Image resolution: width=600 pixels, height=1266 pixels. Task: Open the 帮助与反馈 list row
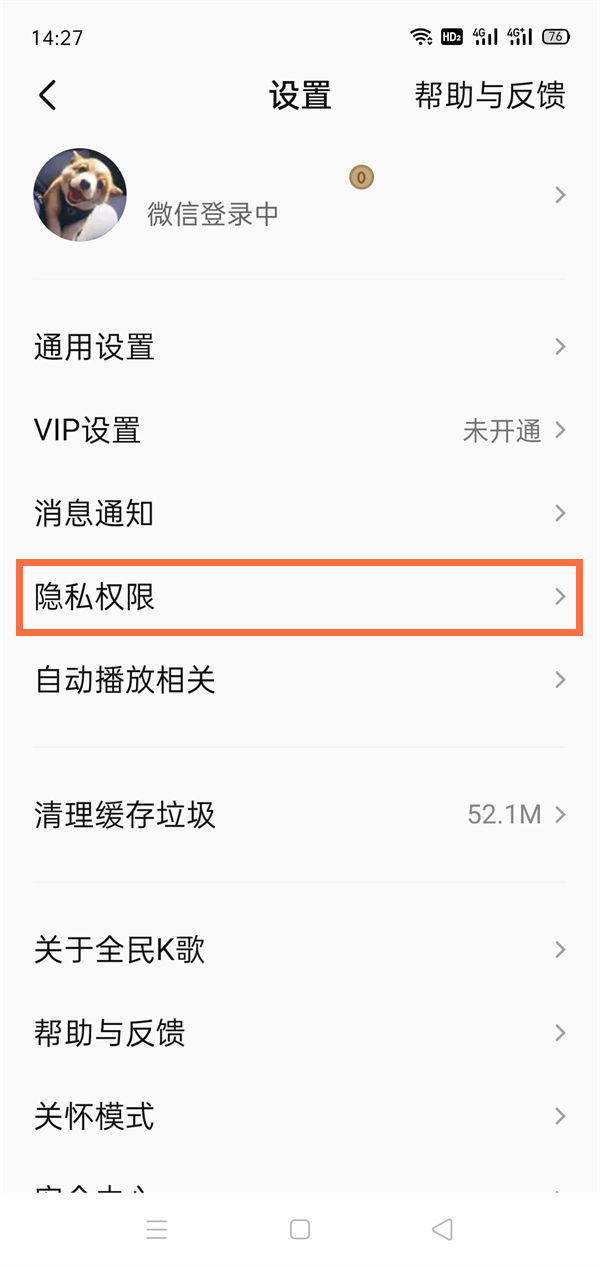click(300, 1033)
